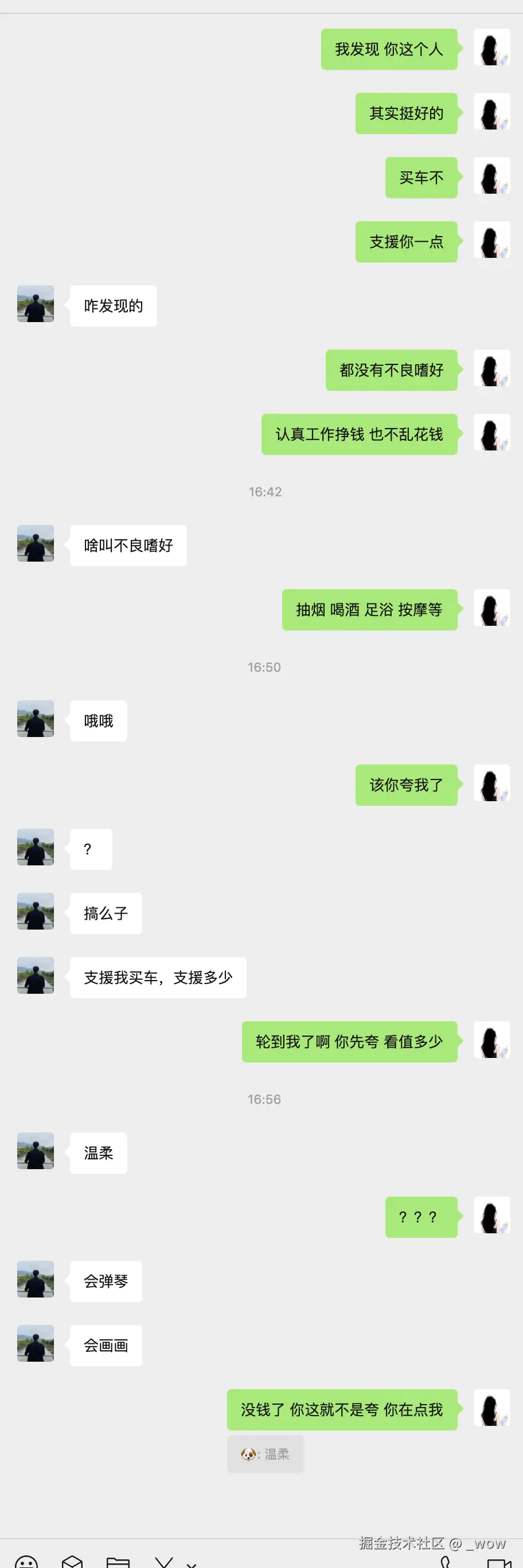Tap the avatar next to 支援我买车，支援多少
Image resolution: width=523 pixels, height=1568 pixels.
[36, 976]
